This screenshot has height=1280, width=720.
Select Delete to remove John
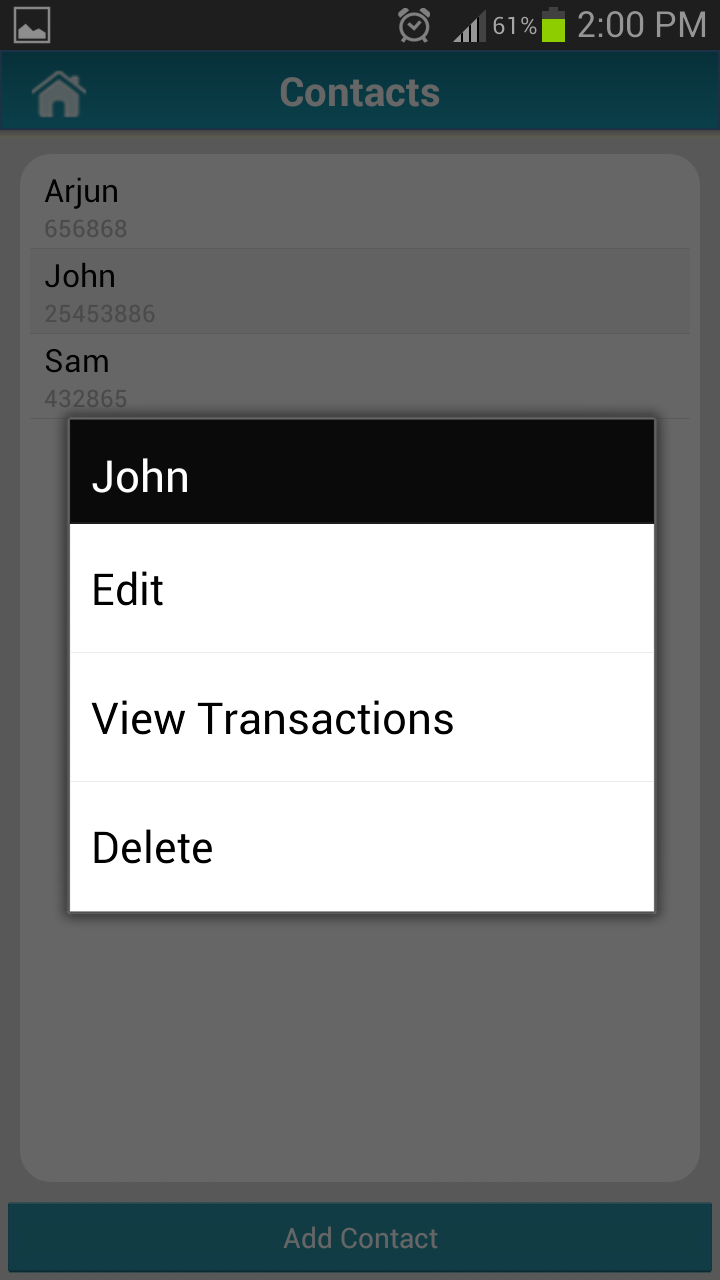click(x=152, y=847)
